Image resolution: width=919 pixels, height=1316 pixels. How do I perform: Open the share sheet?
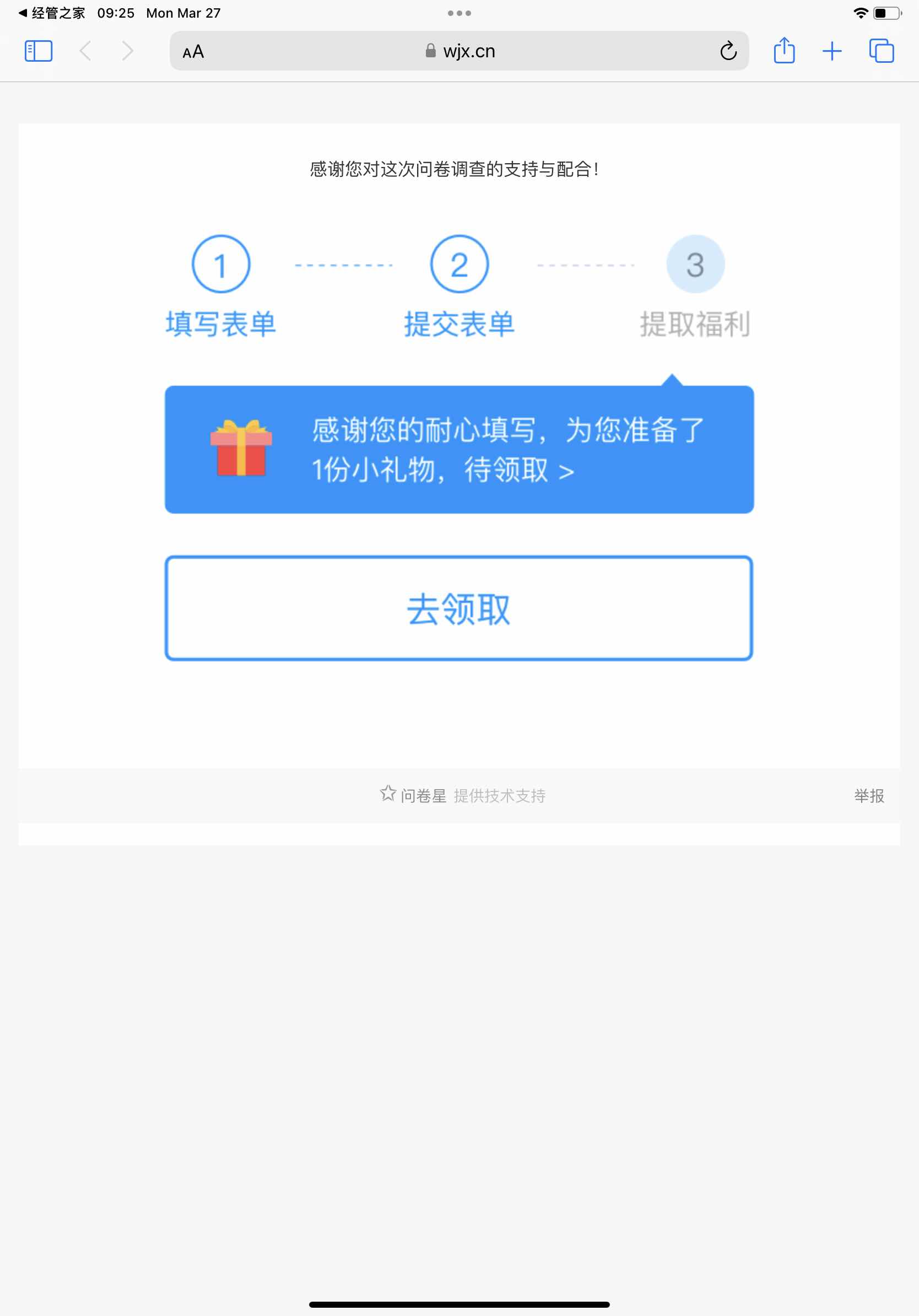pyautogui.click(x=784, y=51)
